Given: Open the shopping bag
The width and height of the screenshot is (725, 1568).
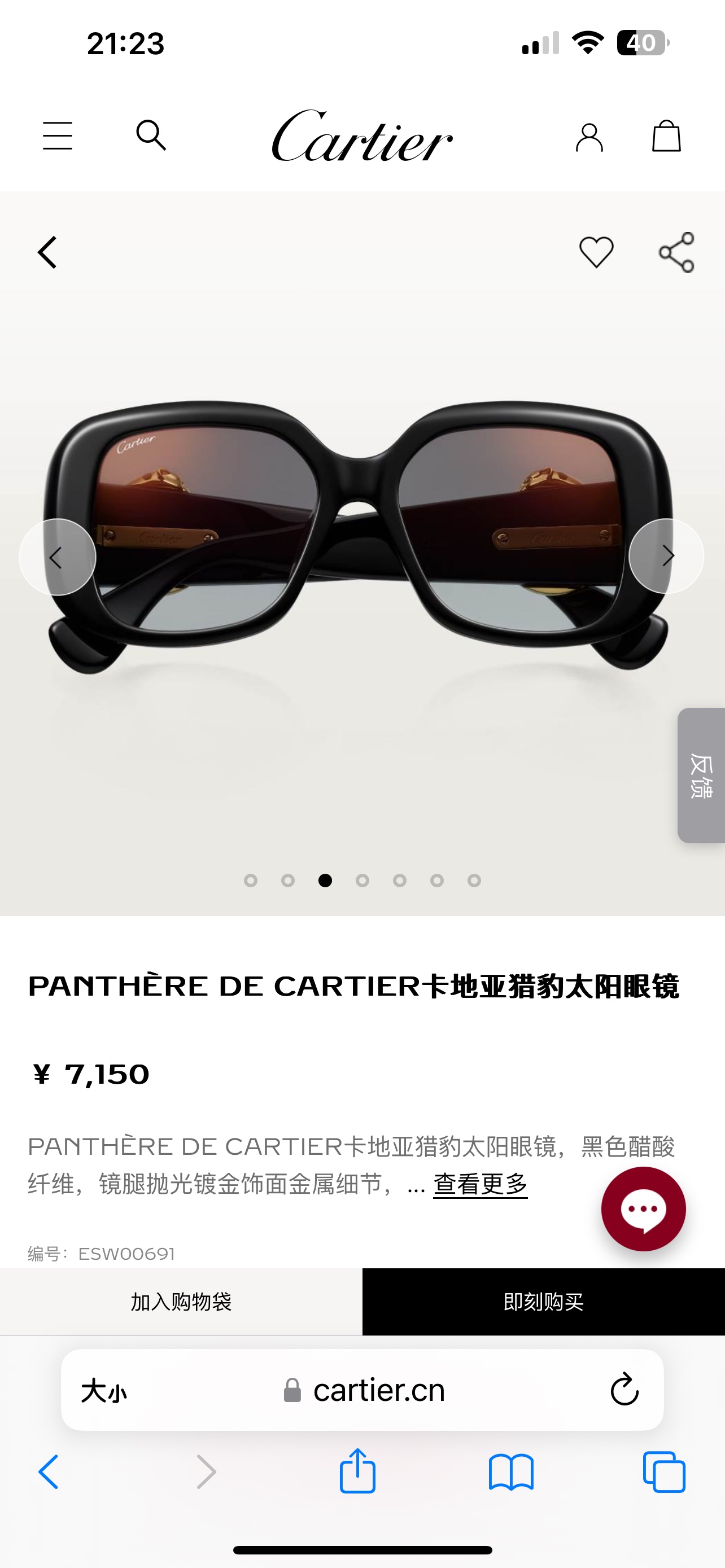Looking at the screenshot, I should pyautogui.click(x=666, y=135).
